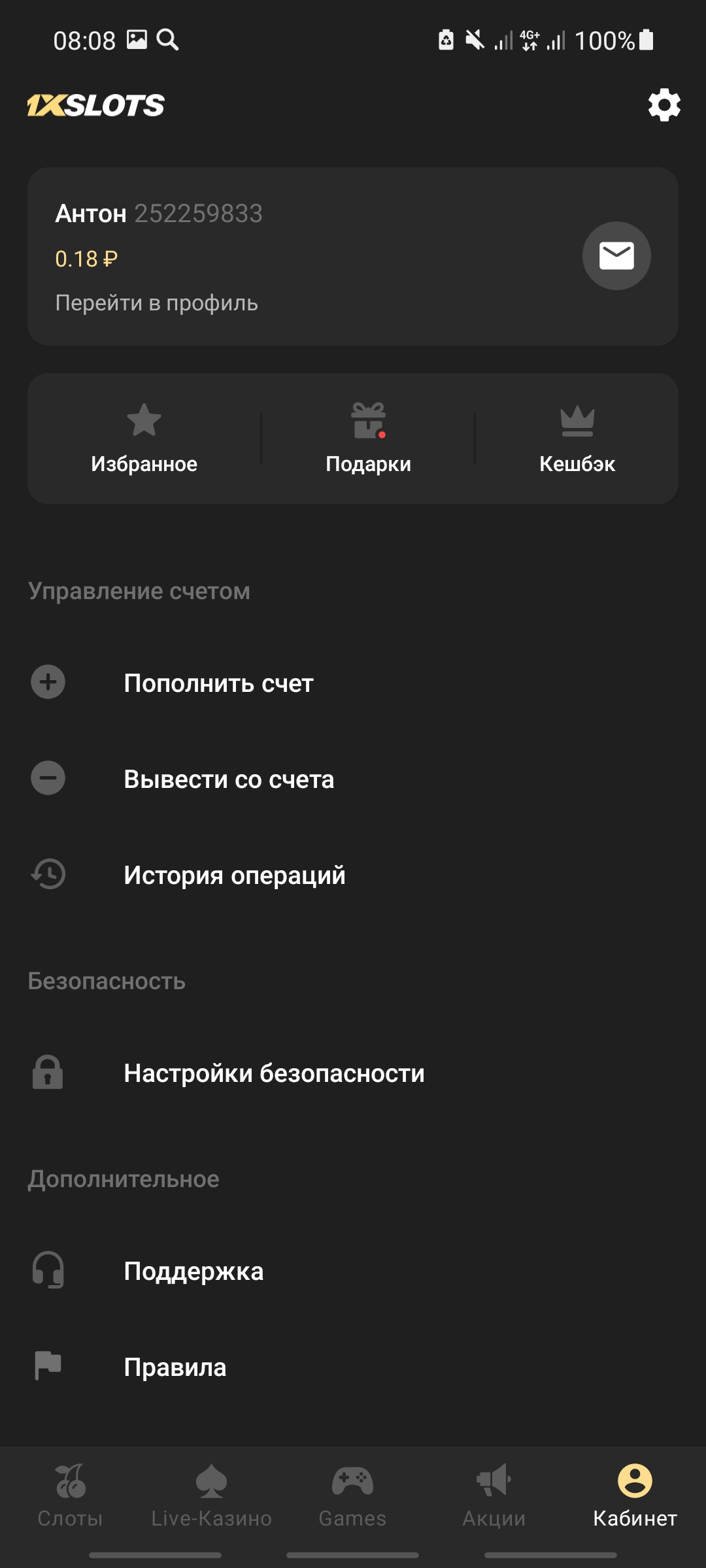
Task: Open the messages envelope icon
Action: tap(616, 255)
